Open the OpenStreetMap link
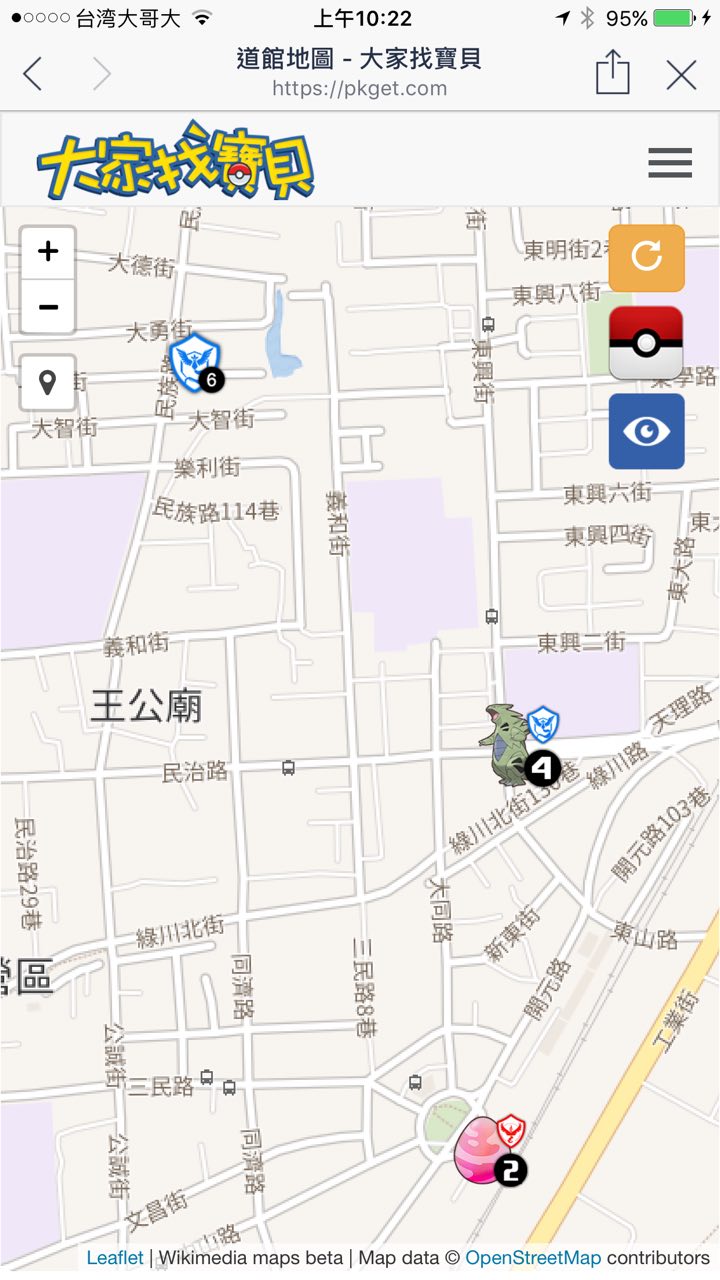 (532, 1258)
